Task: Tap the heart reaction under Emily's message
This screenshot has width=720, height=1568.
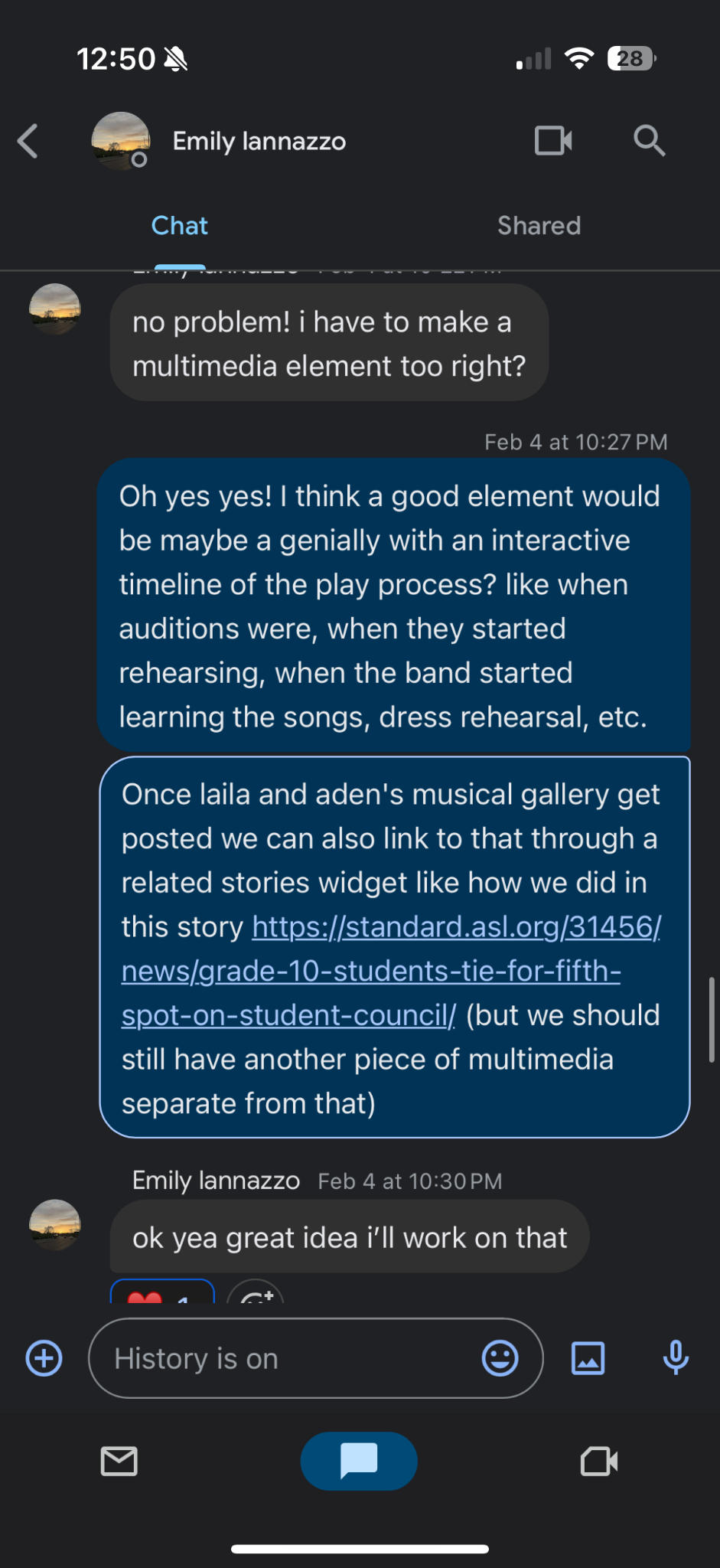Action: click(x=161, y=1294)
